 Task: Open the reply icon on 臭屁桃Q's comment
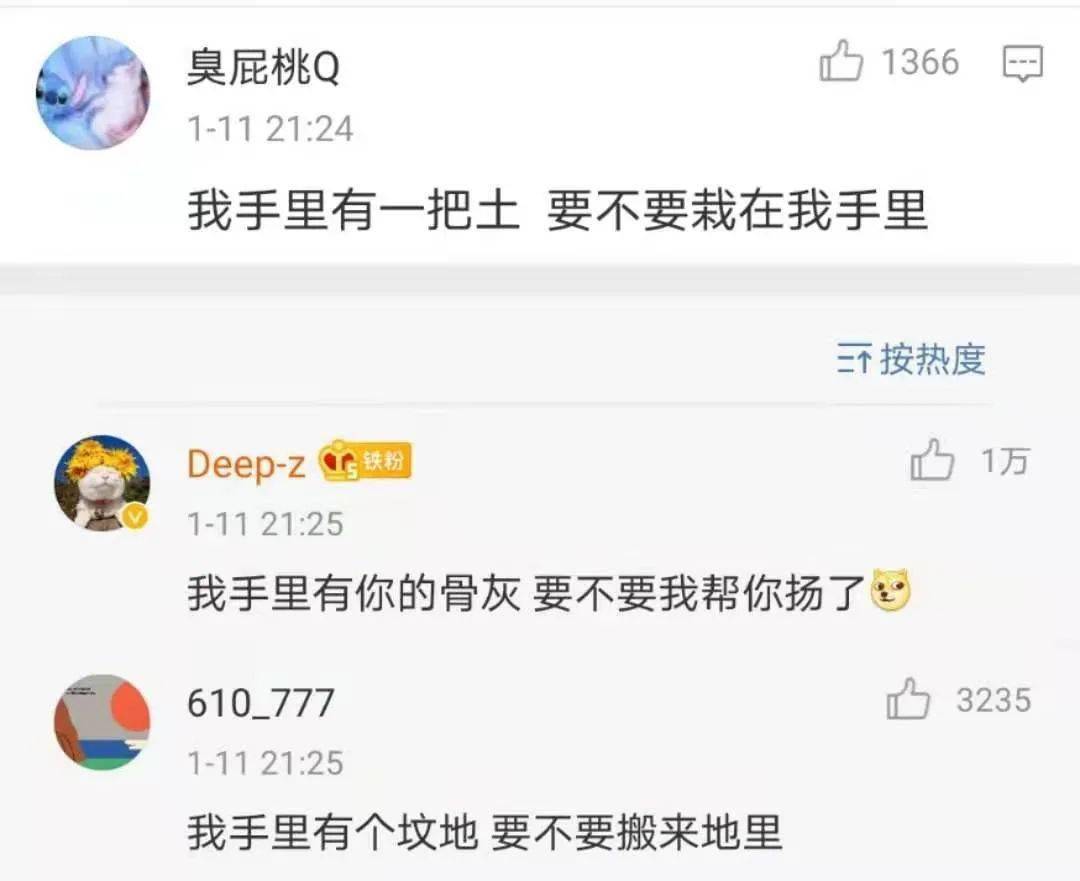tap(1022, 64)
